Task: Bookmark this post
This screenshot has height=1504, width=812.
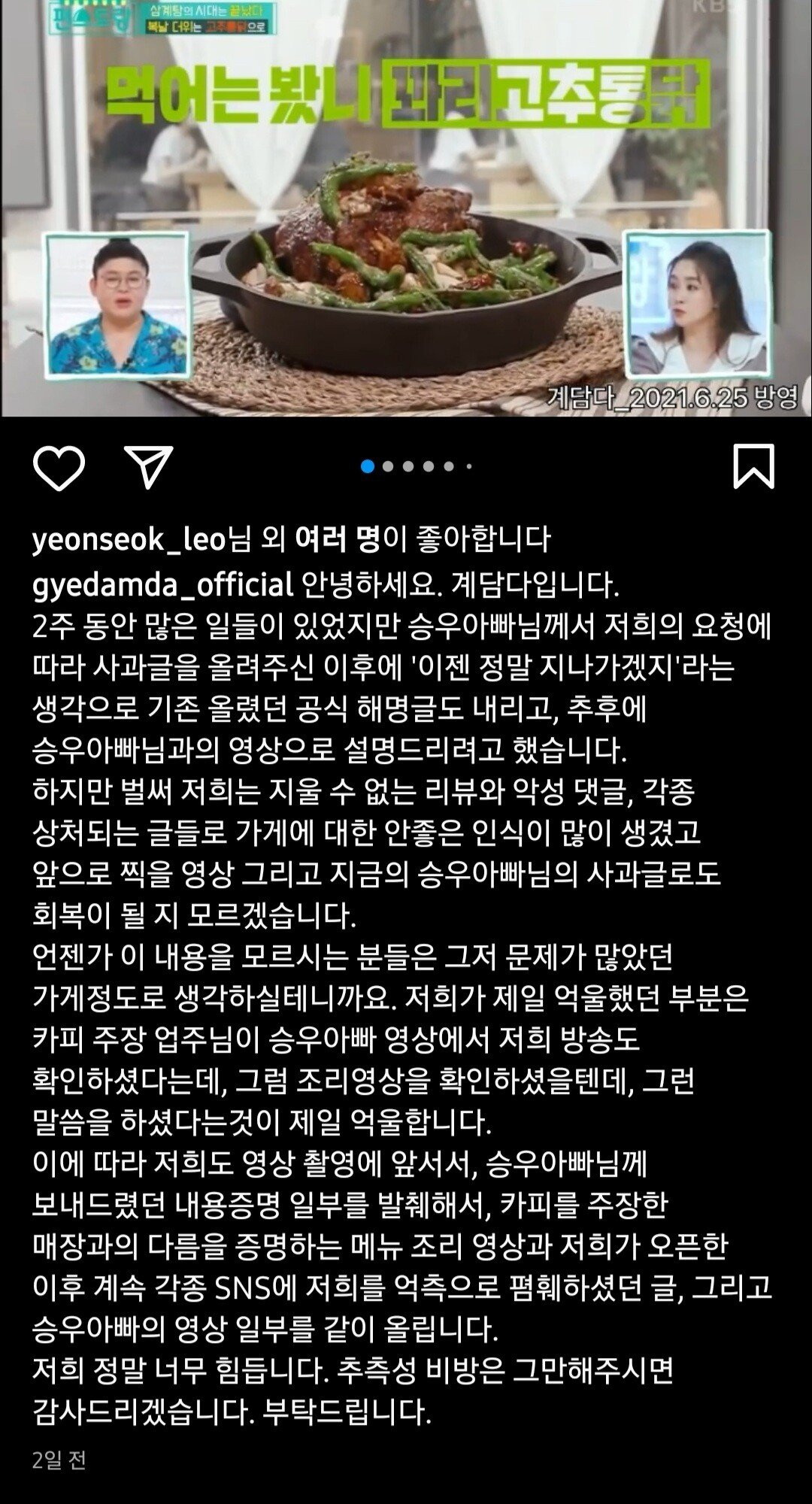Action: coord(753,466)
